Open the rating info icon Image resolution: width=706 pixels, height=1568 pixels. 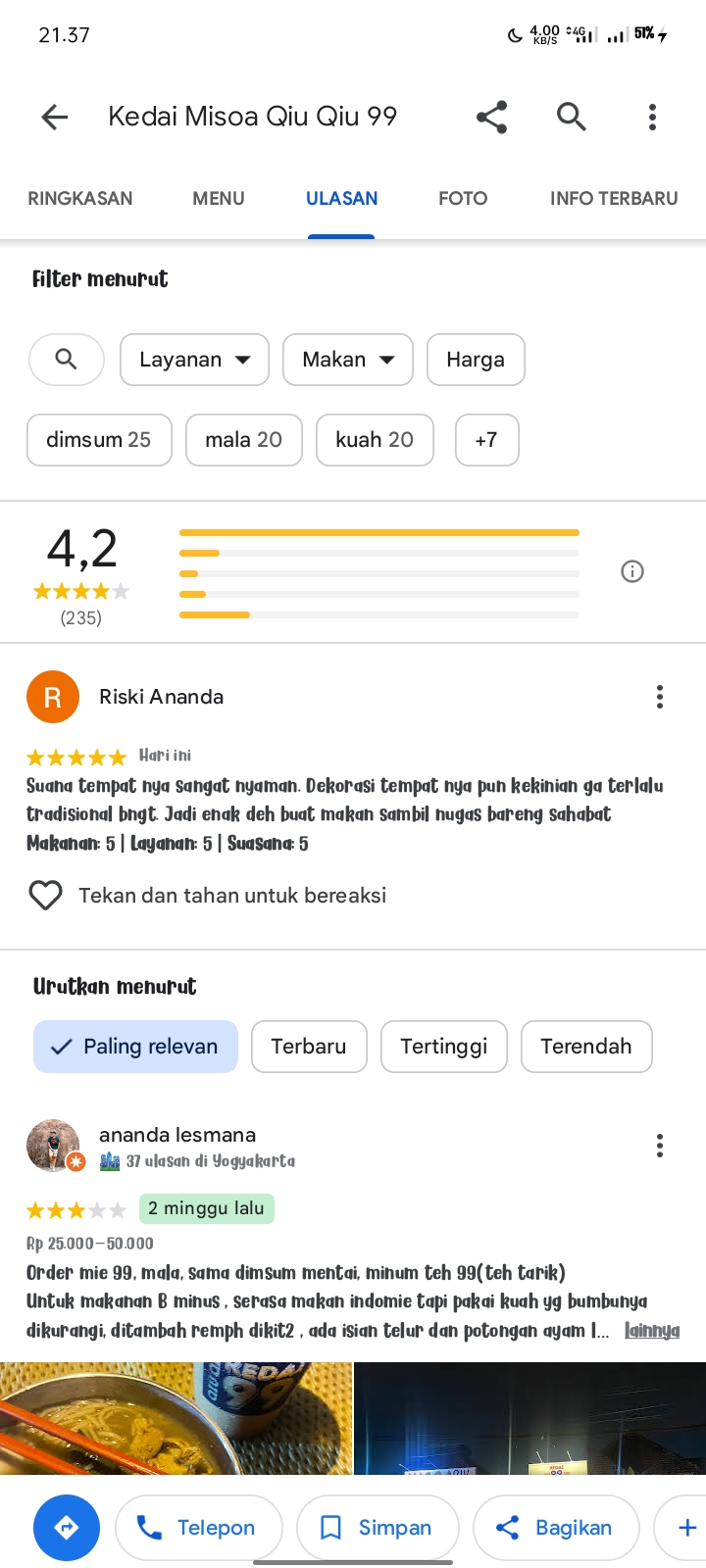(632, 571)
